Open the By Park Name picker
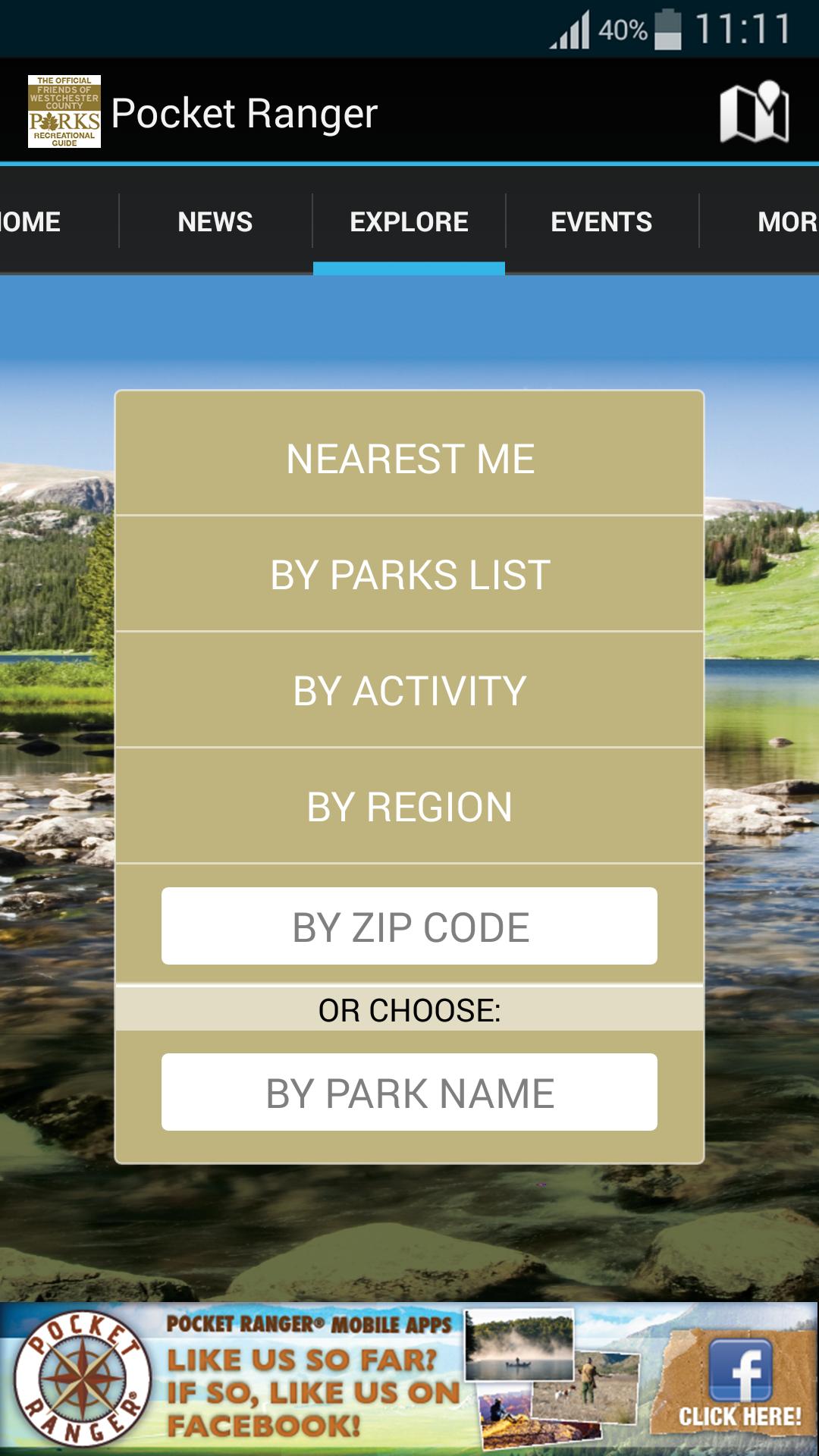 coord(409,1092)
